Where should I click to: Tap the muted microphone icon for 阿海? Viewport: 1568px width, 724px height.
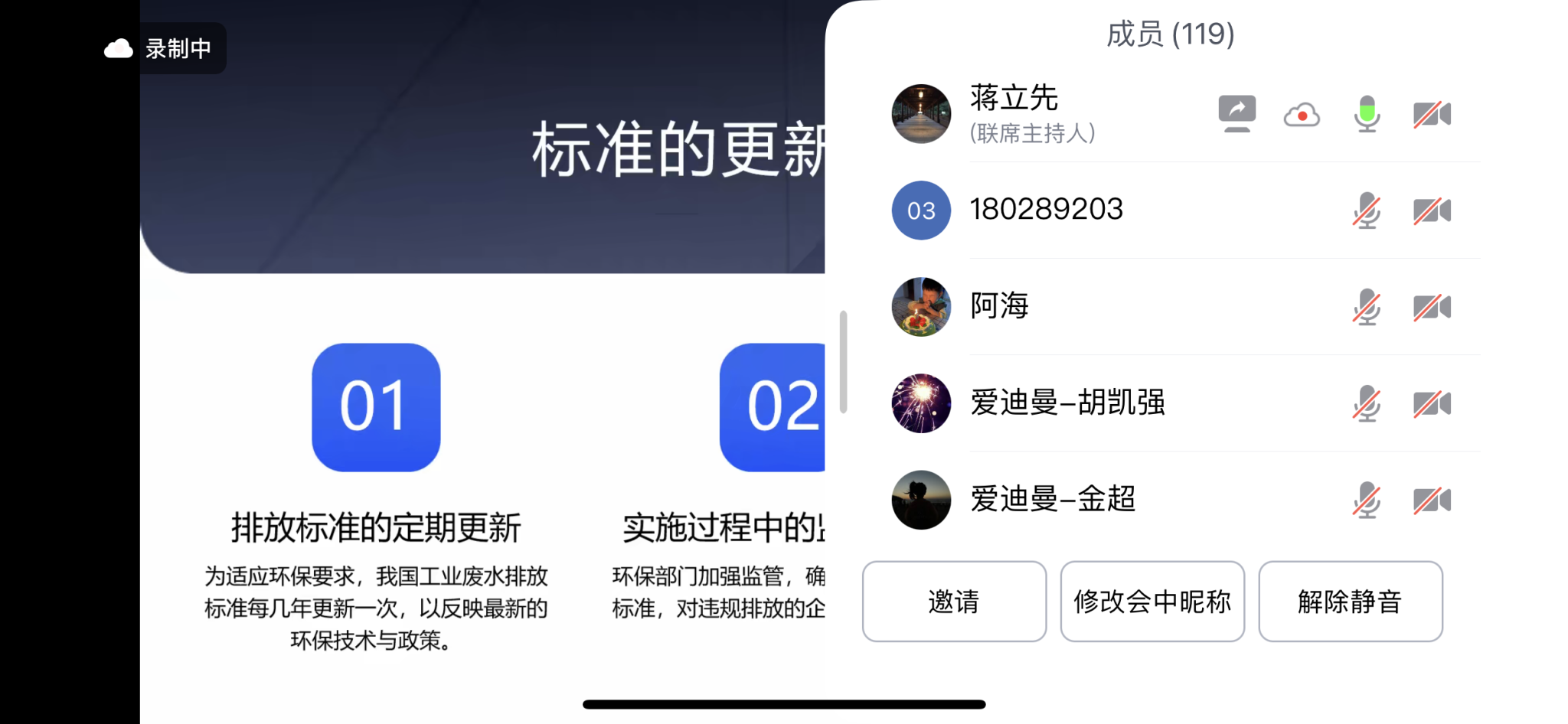[x=1367, y=307]
